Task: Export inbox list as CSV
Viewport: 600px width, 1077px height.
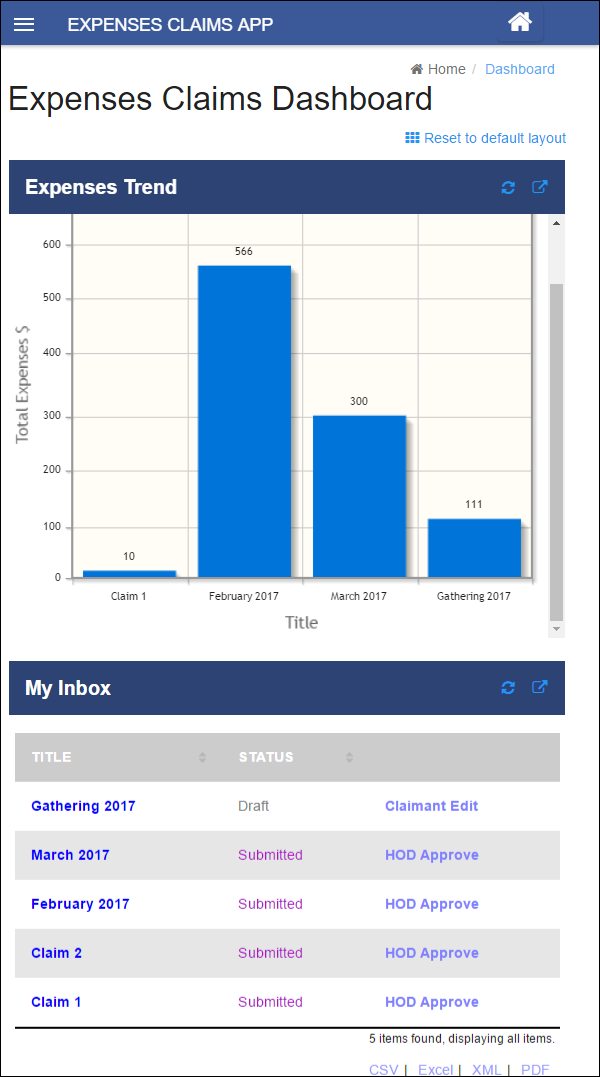Action: [x=383, y=1069]
